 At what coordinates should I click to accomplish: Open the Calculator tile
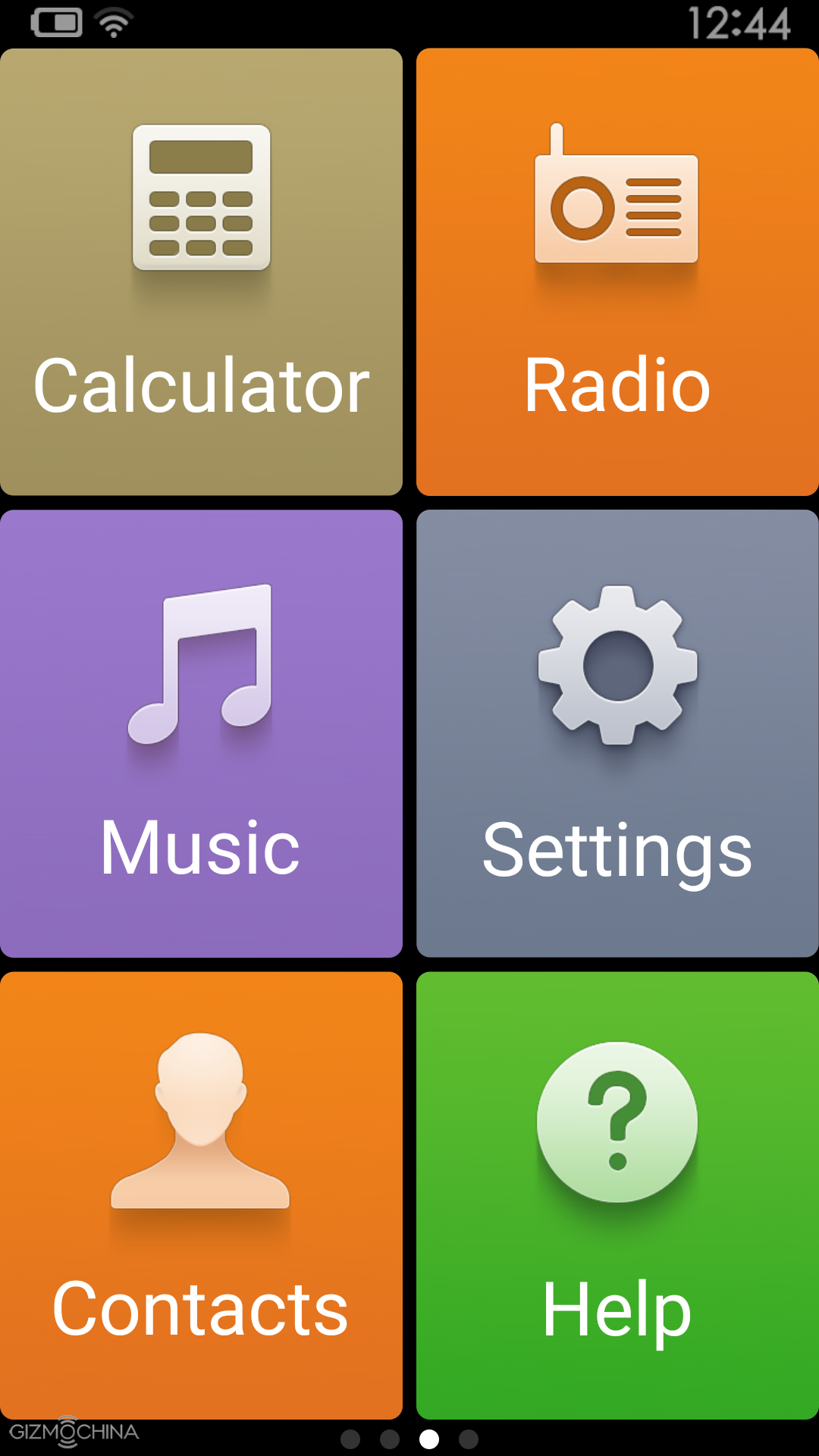(x=201, y=272)
